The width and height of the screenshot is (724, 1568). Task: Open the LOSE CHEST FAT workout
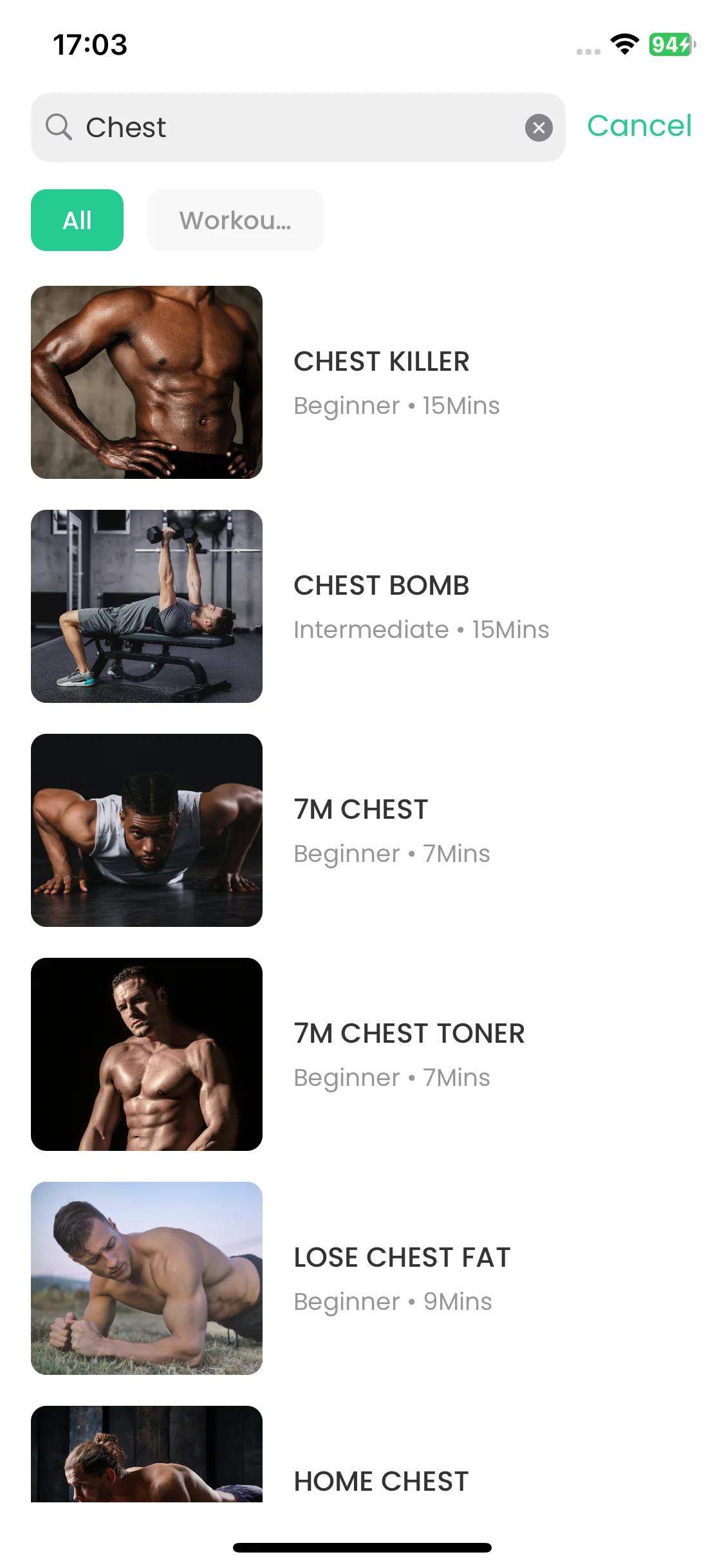pyautogui.click(x=362, y=1278)
